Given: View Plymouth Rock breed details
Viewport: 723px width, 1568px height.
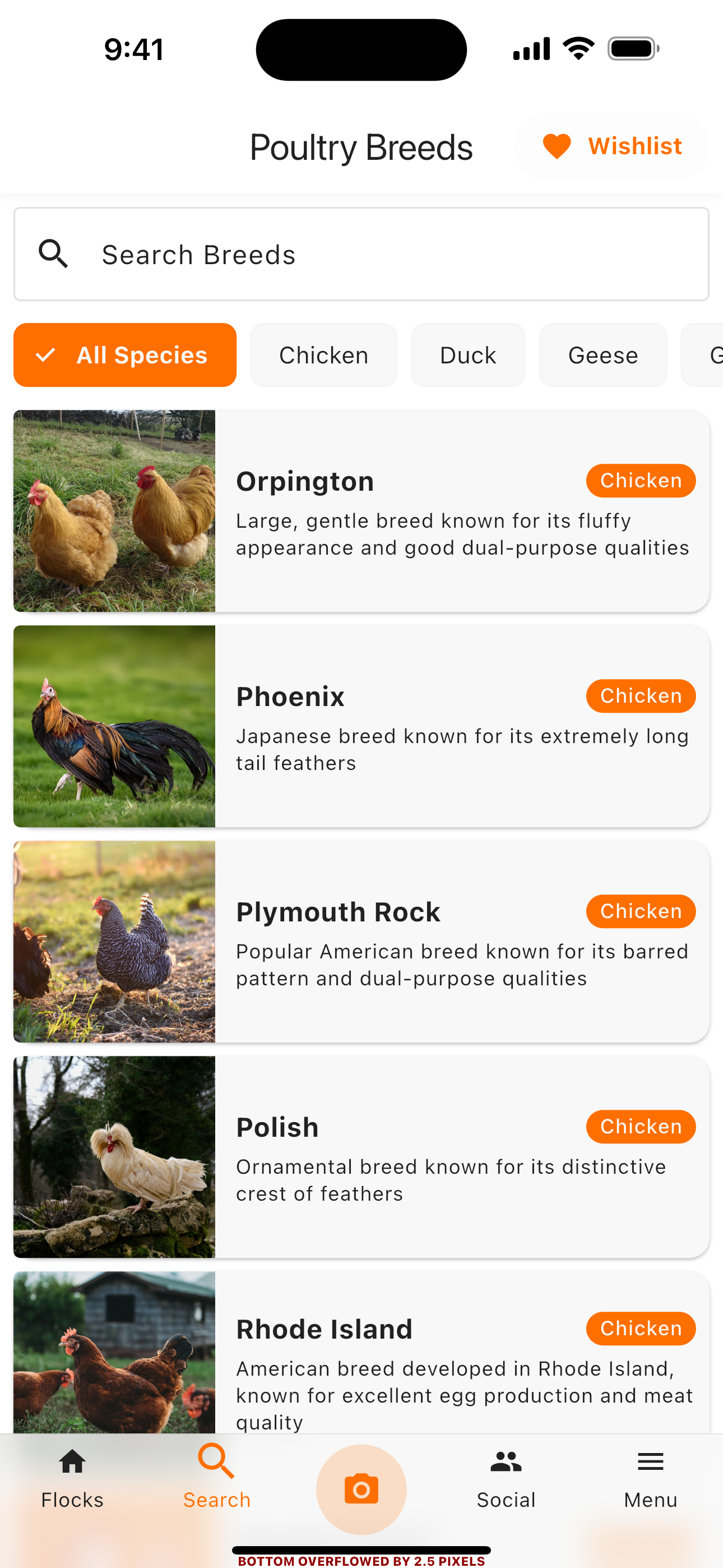Looking at the screenshot, I should click(x=361, y=942).
